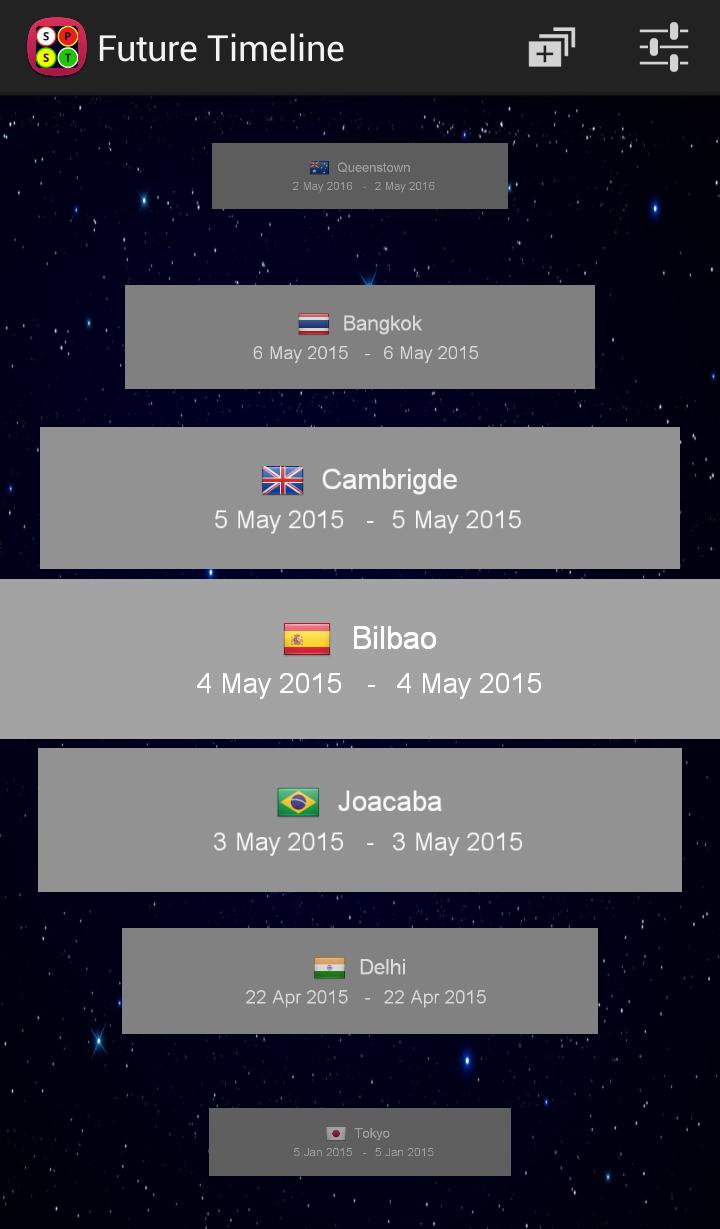
Task: Choose the Tokyo 5 Jan 2015 entry
Action: [360, 1142]
